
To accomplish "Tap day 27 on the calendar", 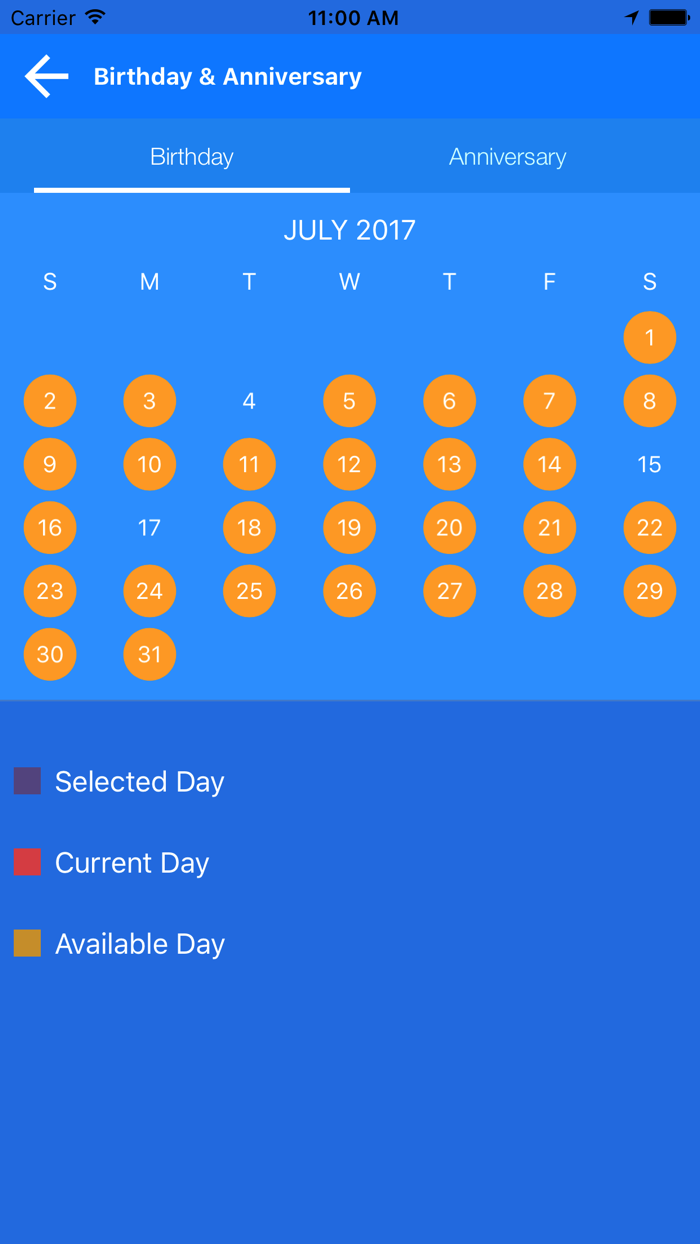I will click(450, 591).
